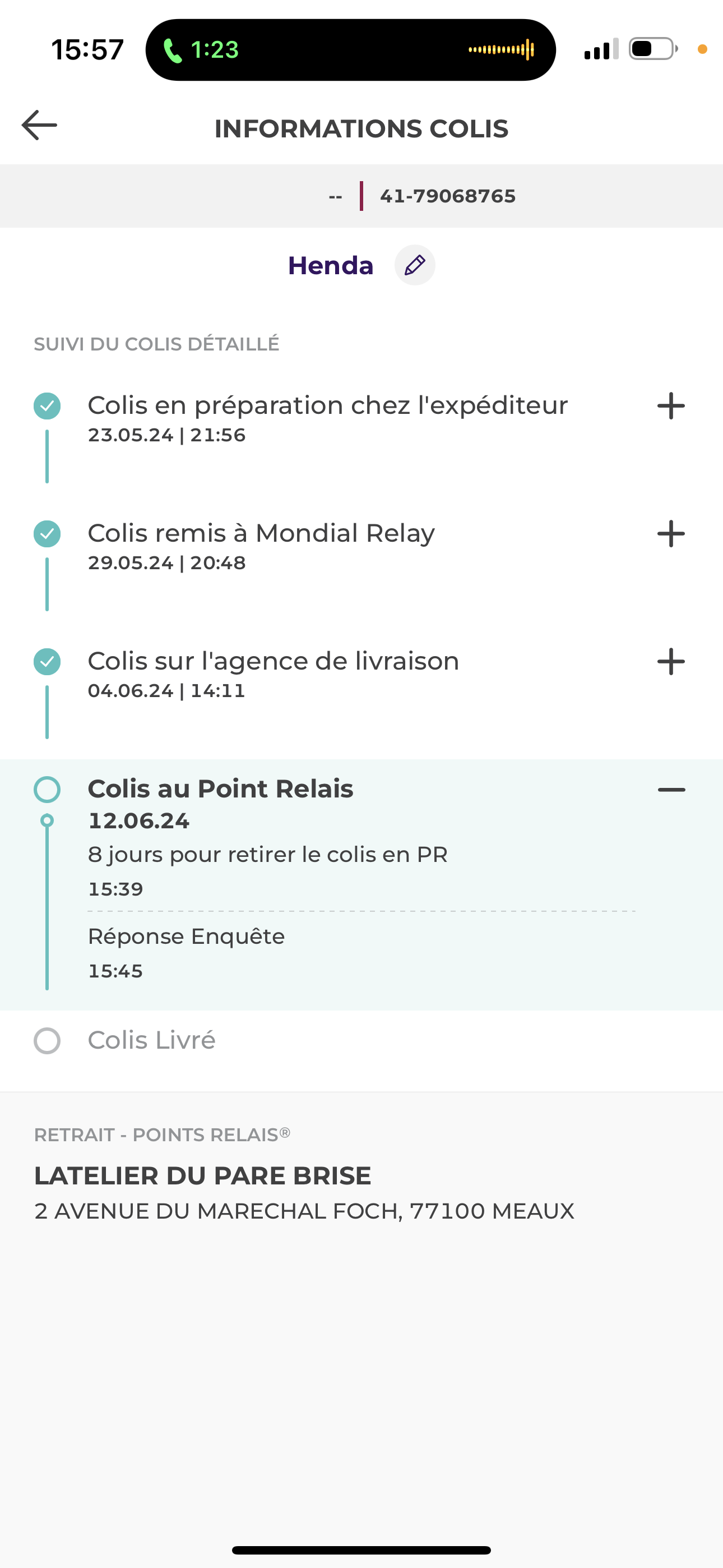The width and height of the screenshot is (723, 1568).
Task: Collapse the 'Colis au Point Relais' section
Action: (x=671, y=790)
